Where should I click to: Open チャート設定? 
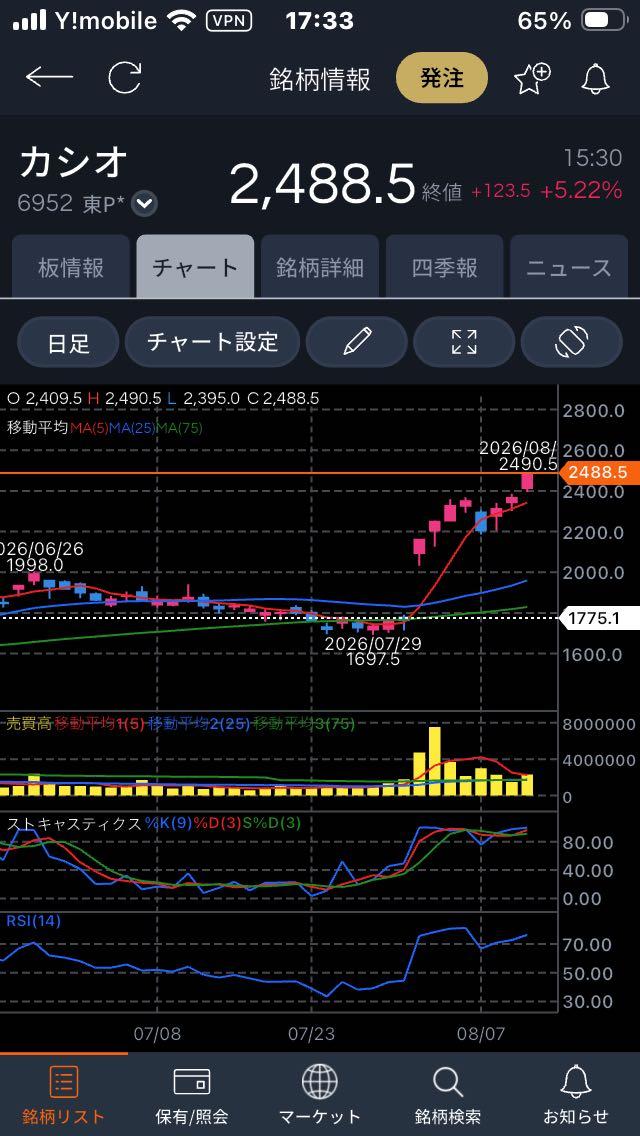click(212, 342)
